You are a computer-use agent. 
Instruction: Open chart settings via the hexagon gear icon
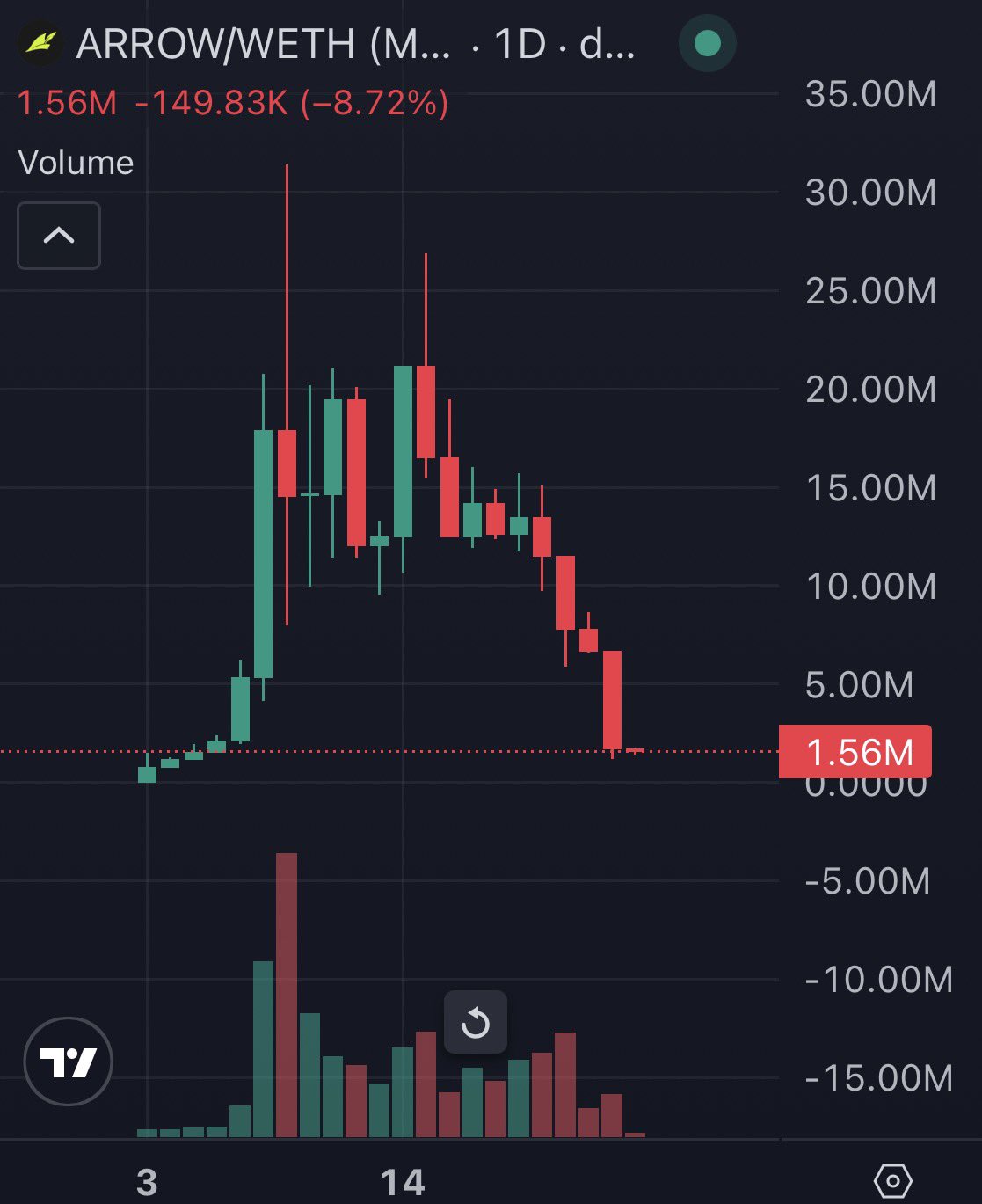pyautogui.click(x=893, y=1179)
